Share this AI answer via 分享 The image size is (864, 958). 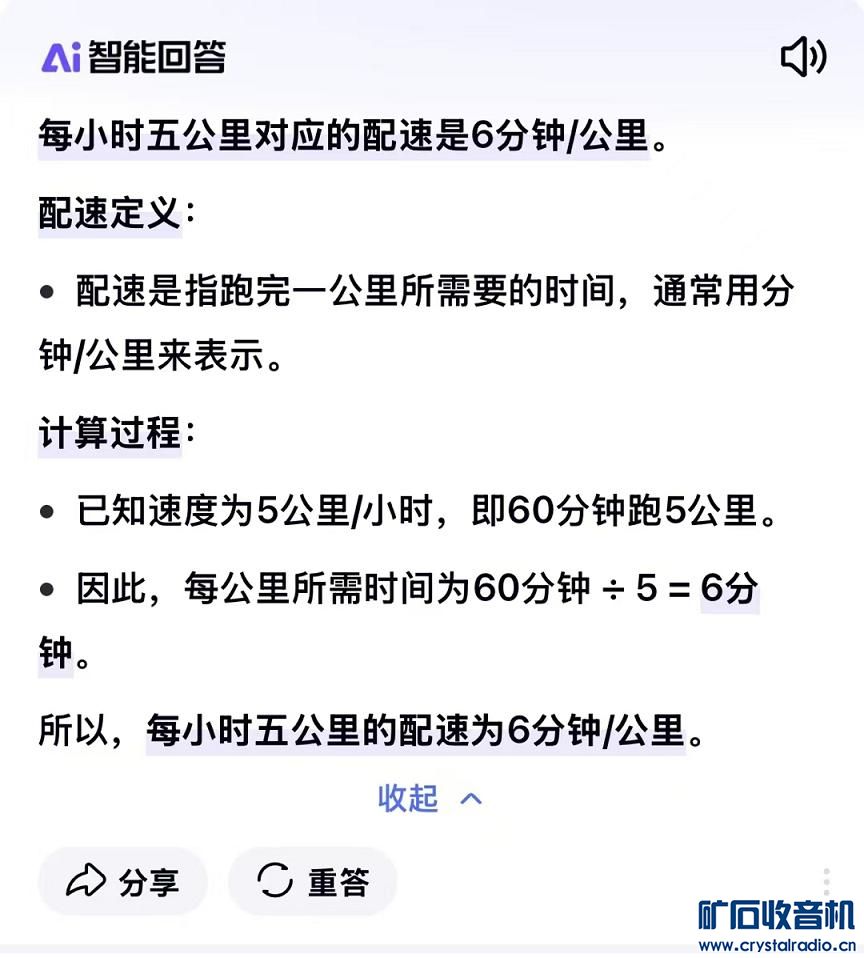[x=122, y=882]
